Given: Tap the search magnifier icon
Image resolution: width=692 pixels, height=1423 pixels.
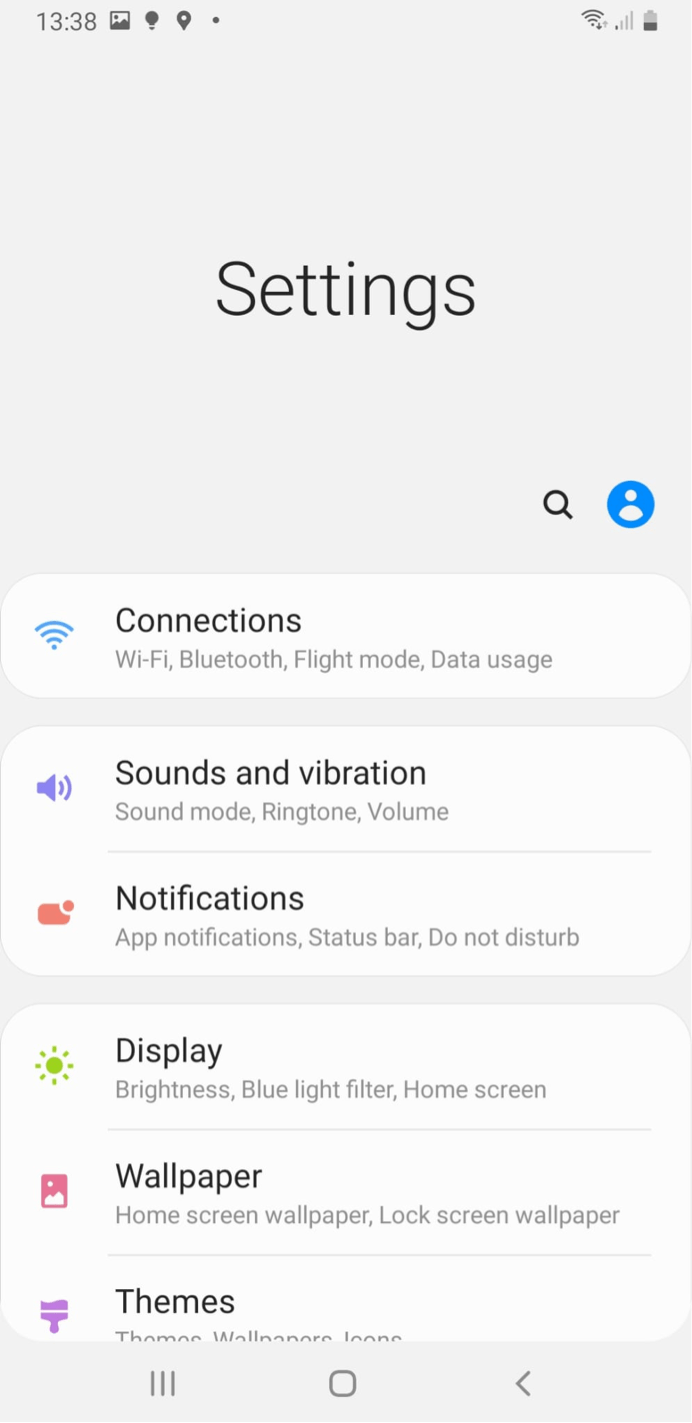Looking at the screenshot, I should [x=558, y=505].
